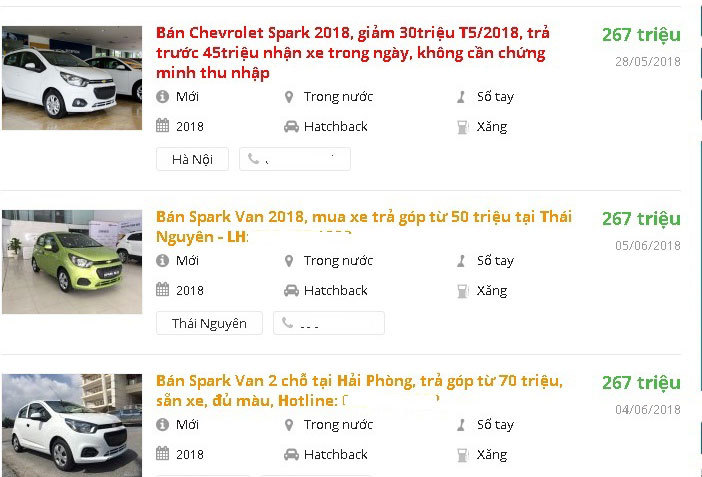Viewport: 702px width, 477px height.
Task: Select the Thái Nguyên location chip
Action: click(209, 323)
